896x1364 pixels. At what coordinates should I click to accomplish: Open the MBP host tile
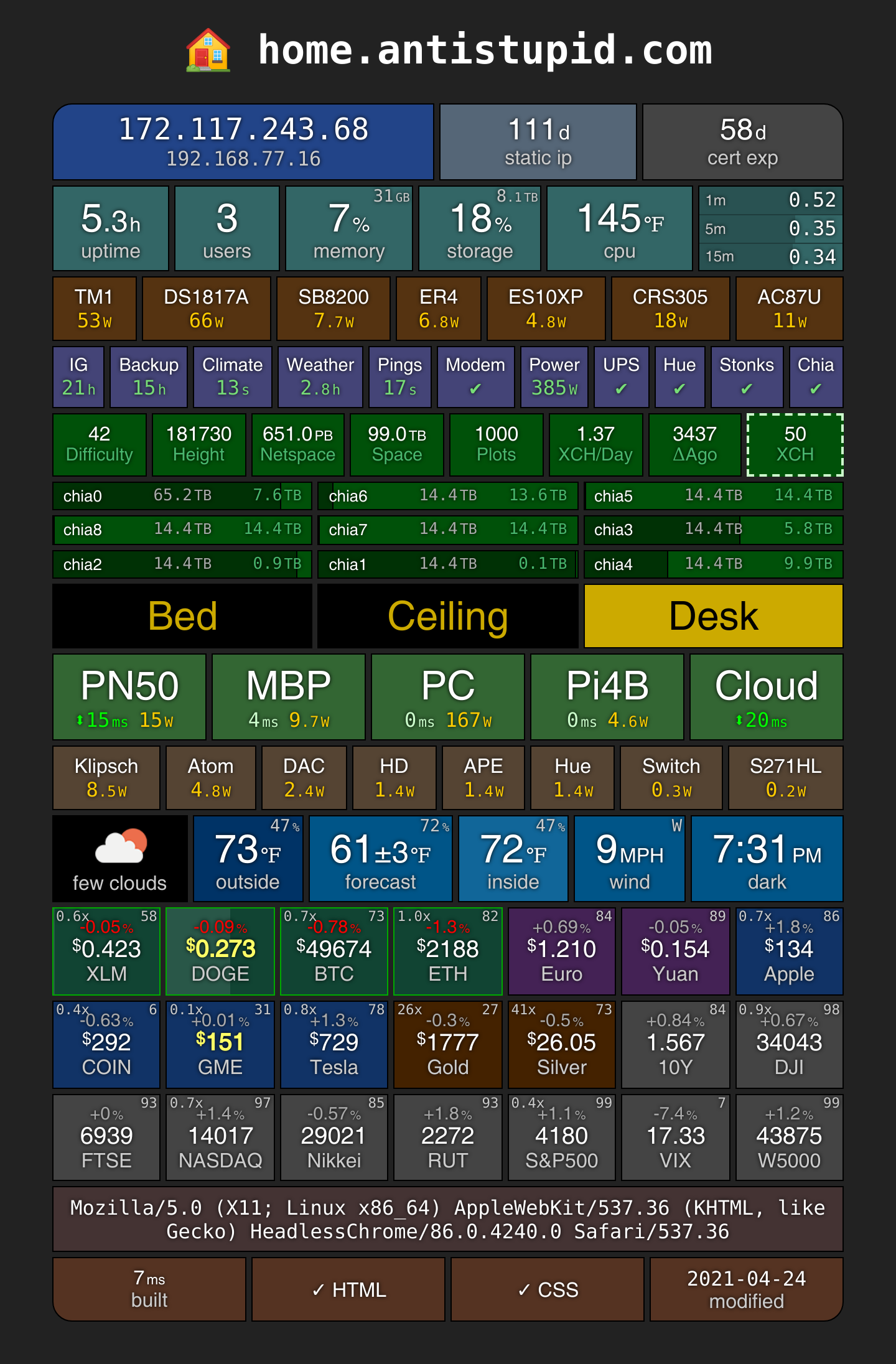click(289, 697)
